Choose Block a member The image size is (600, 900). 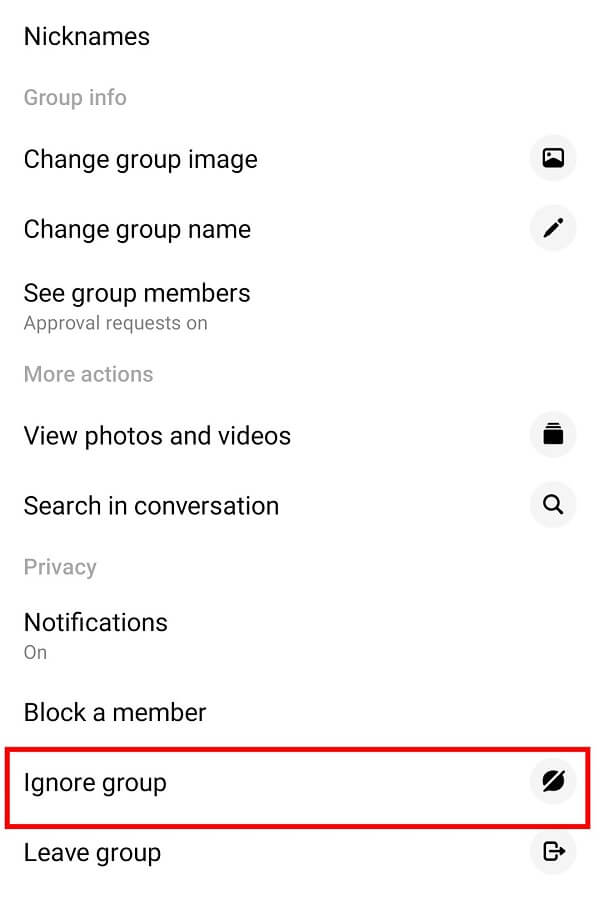pyautogui.click(x=115, y=713)
